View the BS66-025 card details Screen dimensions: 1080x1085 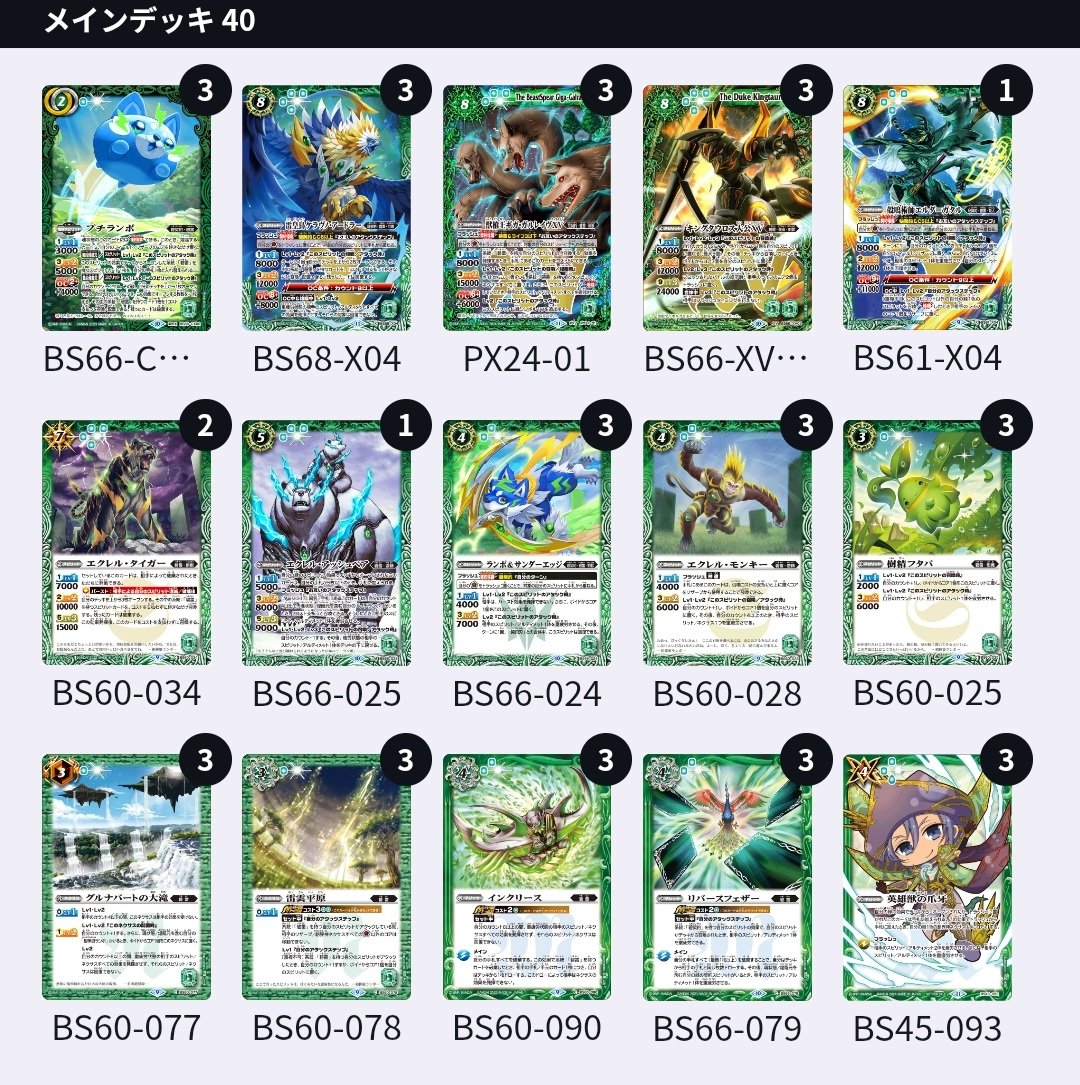pyautogui.click(x=326, y=543)
